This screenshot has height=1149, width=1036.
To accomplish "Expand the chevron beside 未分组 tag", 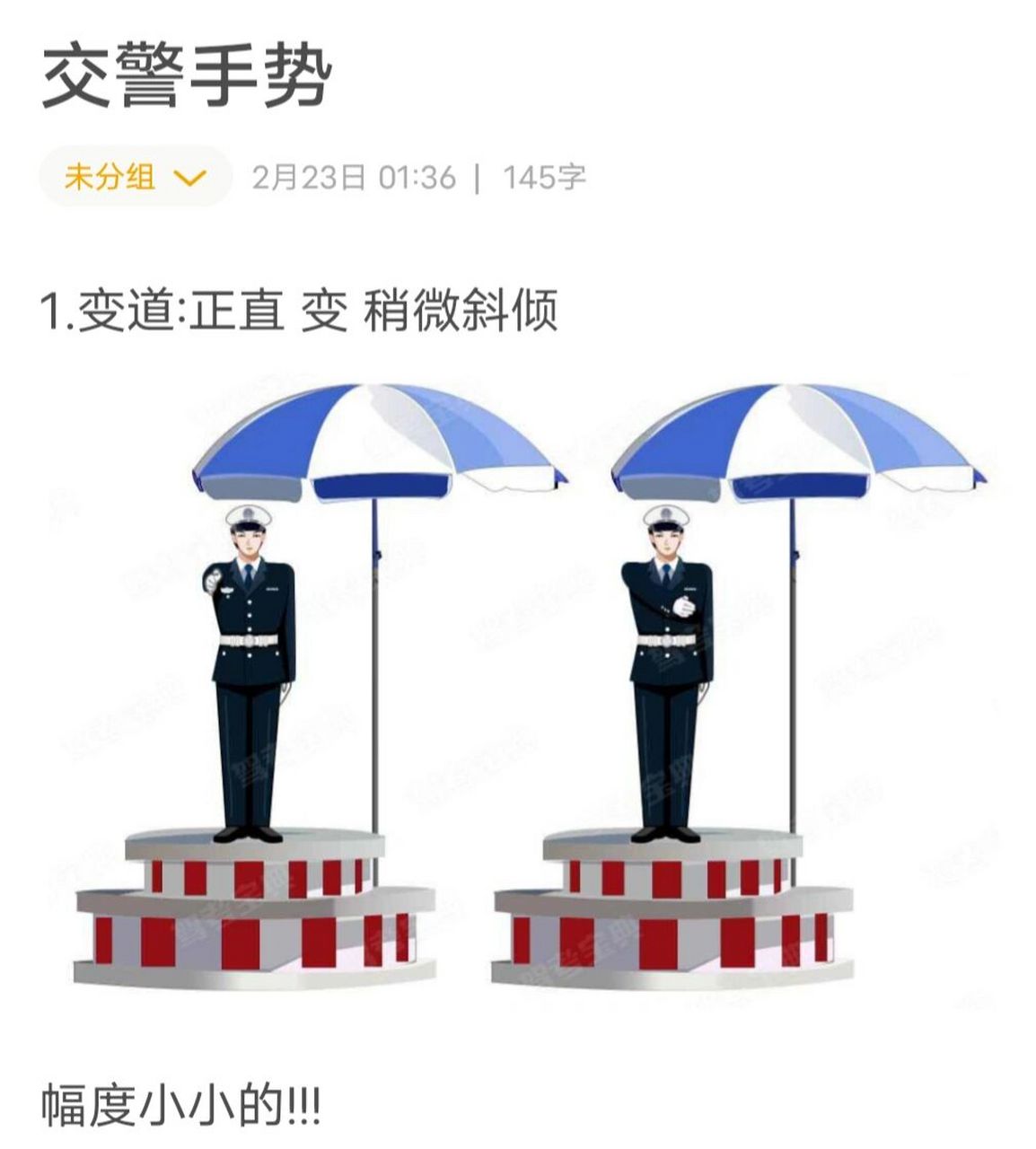I will pos(189,178).
